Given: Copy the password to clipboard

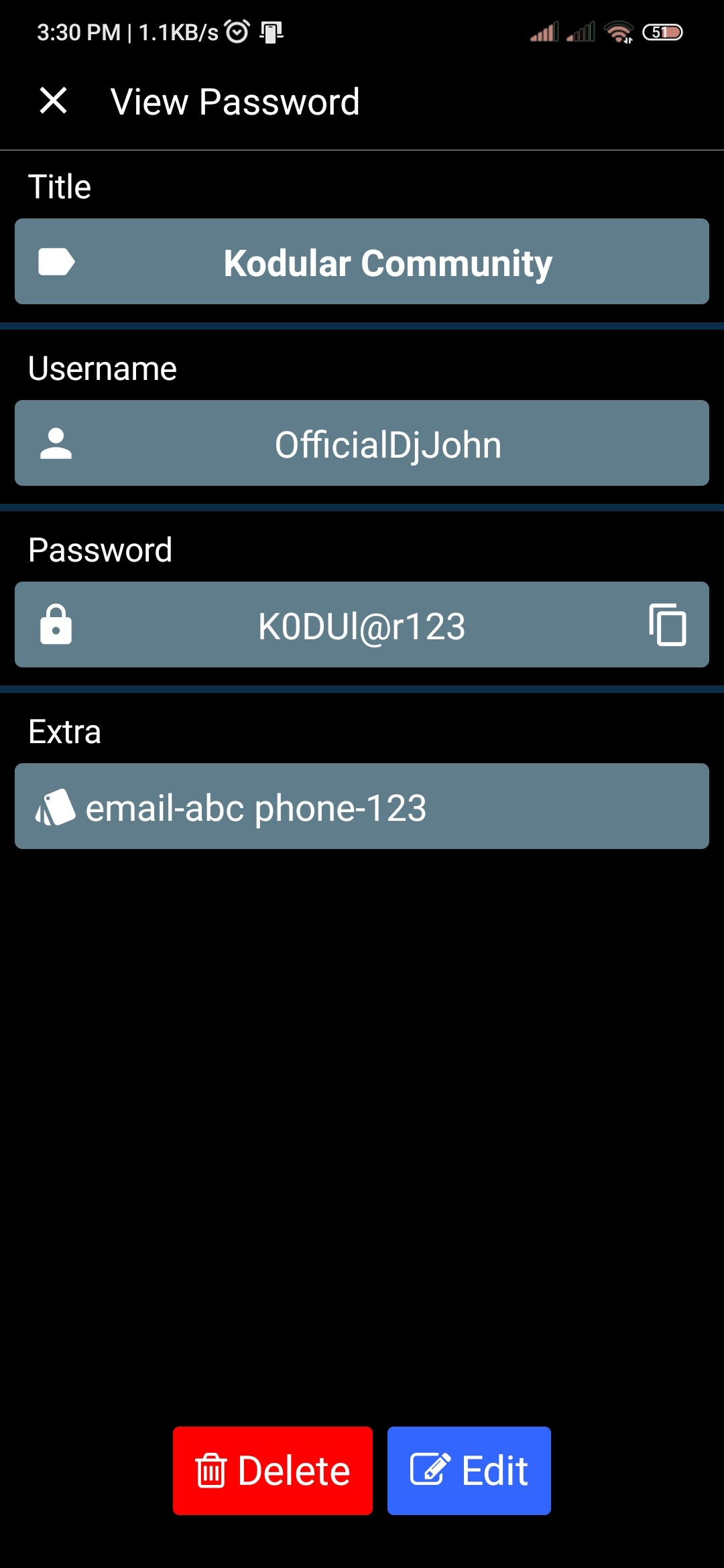Looking at the screenshot, I should 668,625.
